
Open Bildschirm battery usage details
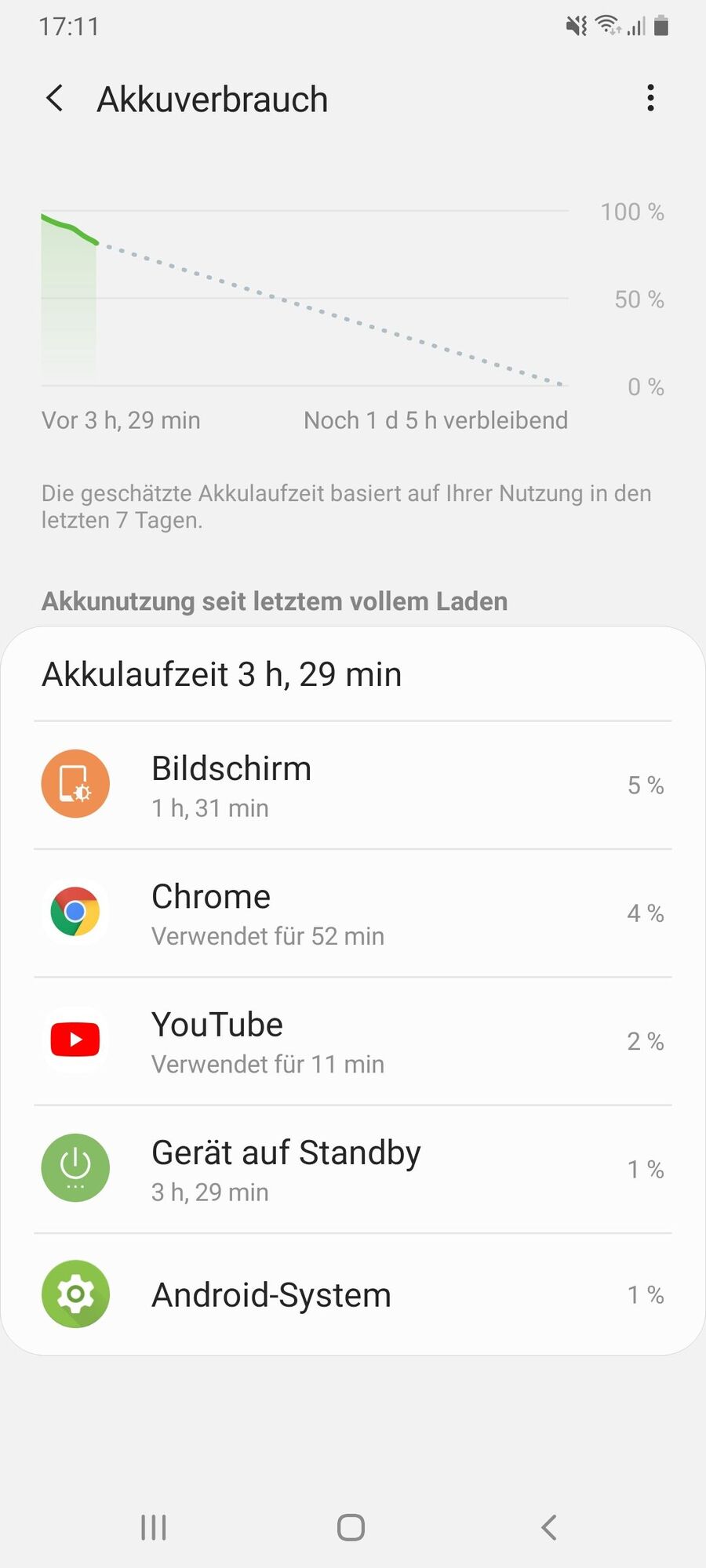[353, 785]
